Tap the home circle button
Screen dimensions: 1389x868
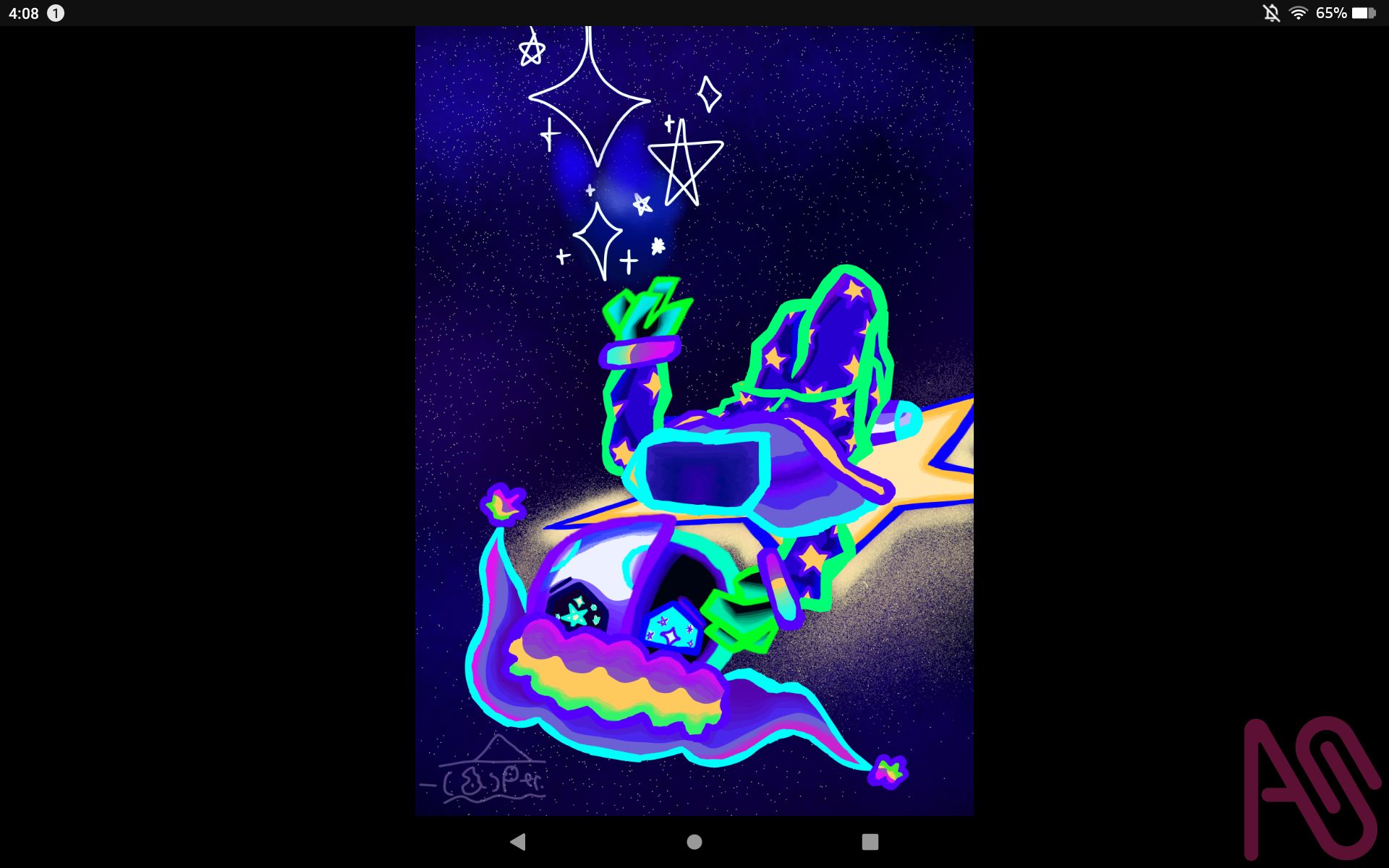pos(694,841)
